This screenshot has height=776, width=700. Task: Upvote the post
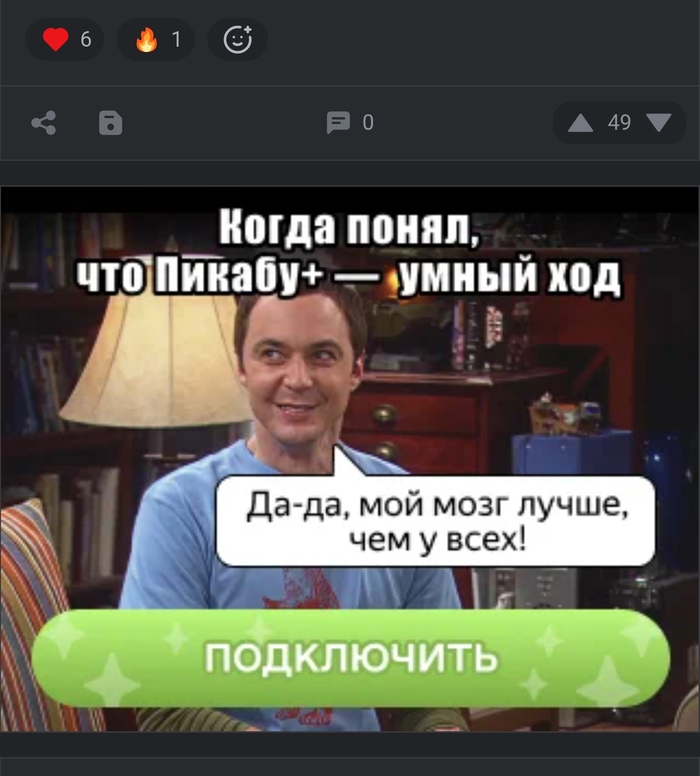[x=580, y=123]
